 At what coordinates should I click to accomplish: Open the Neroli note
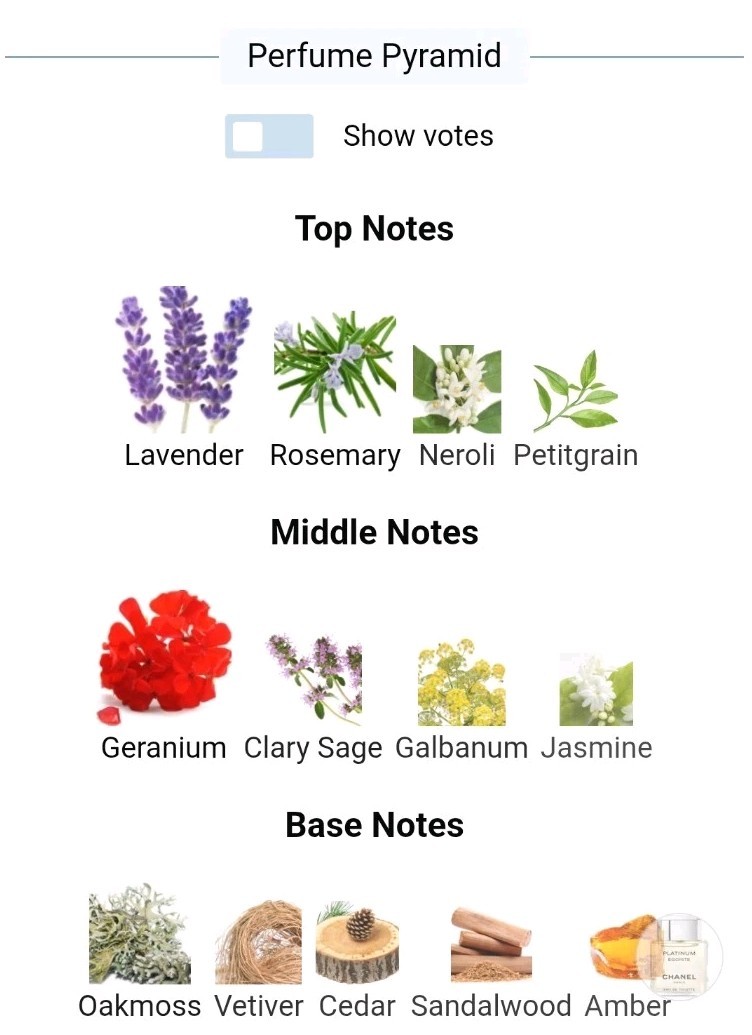457,389
